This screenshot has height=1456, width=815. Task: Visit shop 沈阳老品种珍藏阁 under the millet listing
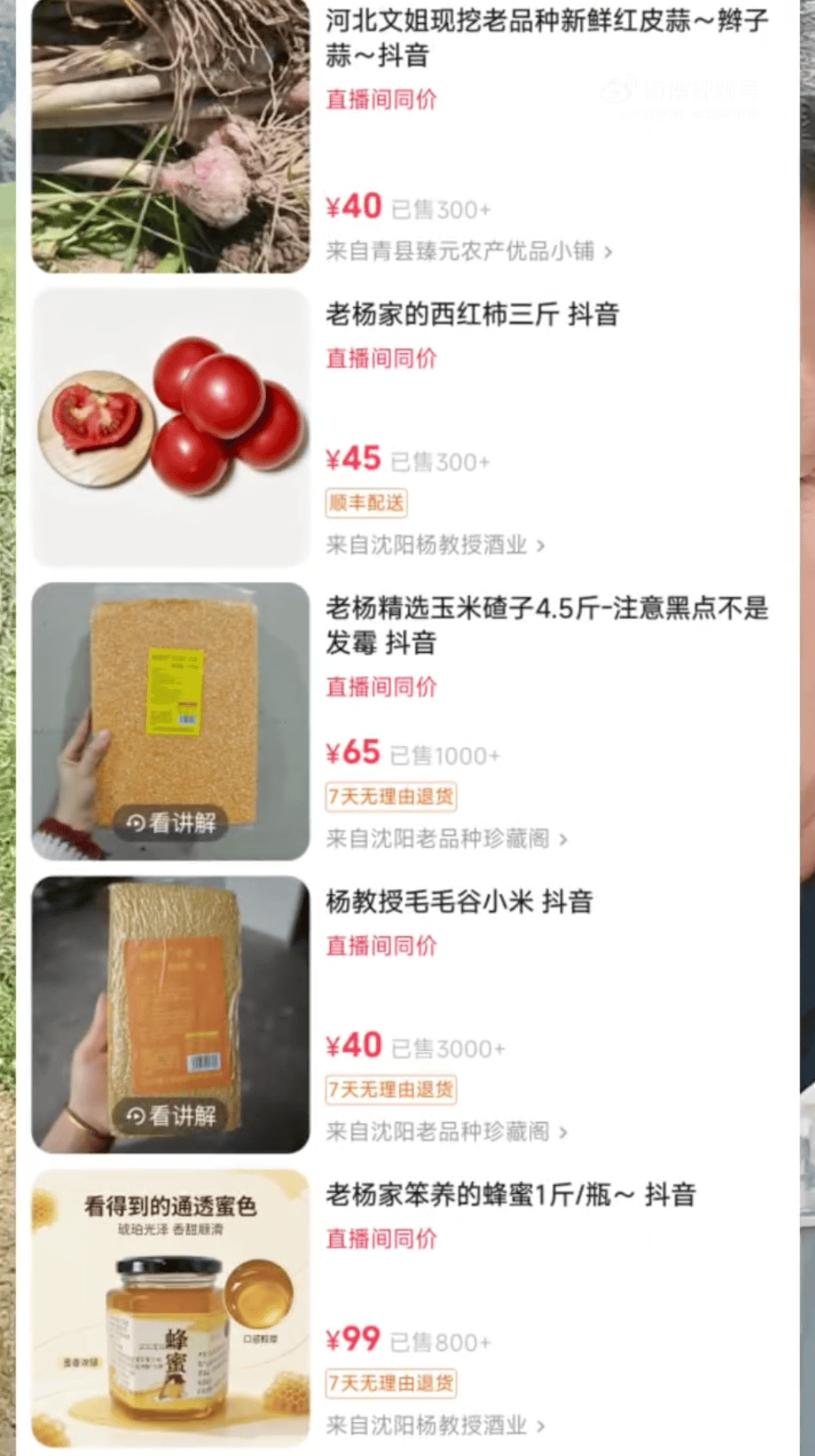[447, 1131]
